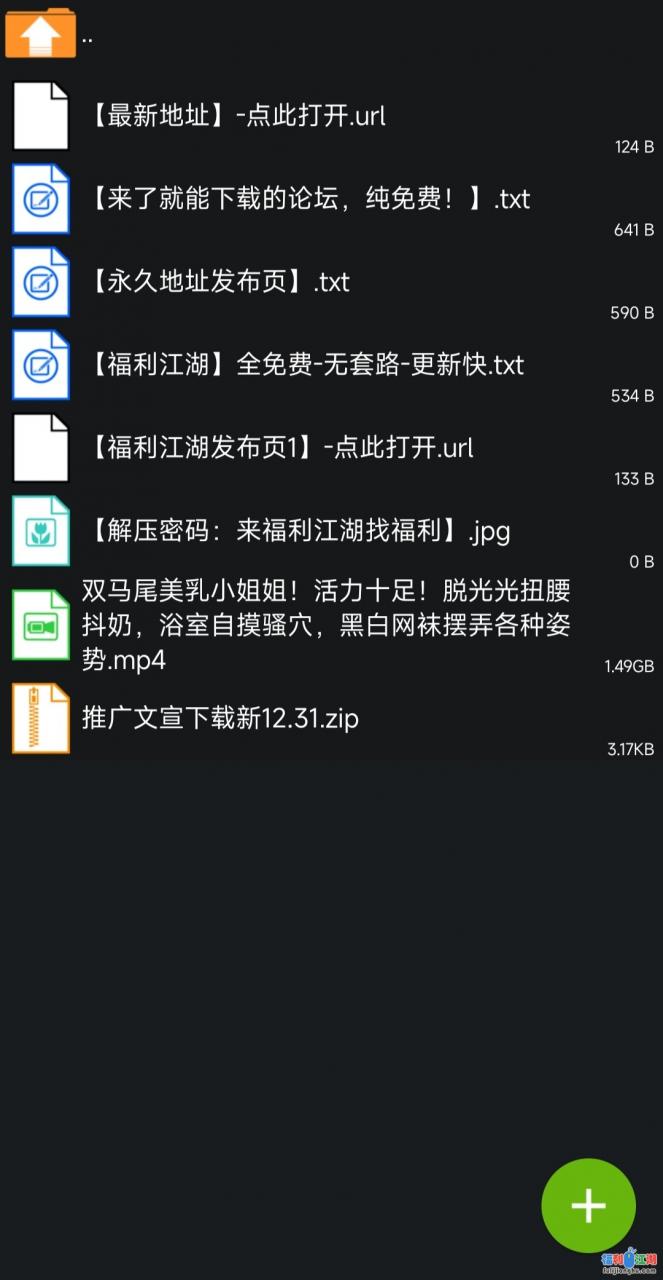This screenshot has height=1280, width=663.
Task: Open the 641 B .txt file
Action: pos(310,199)
